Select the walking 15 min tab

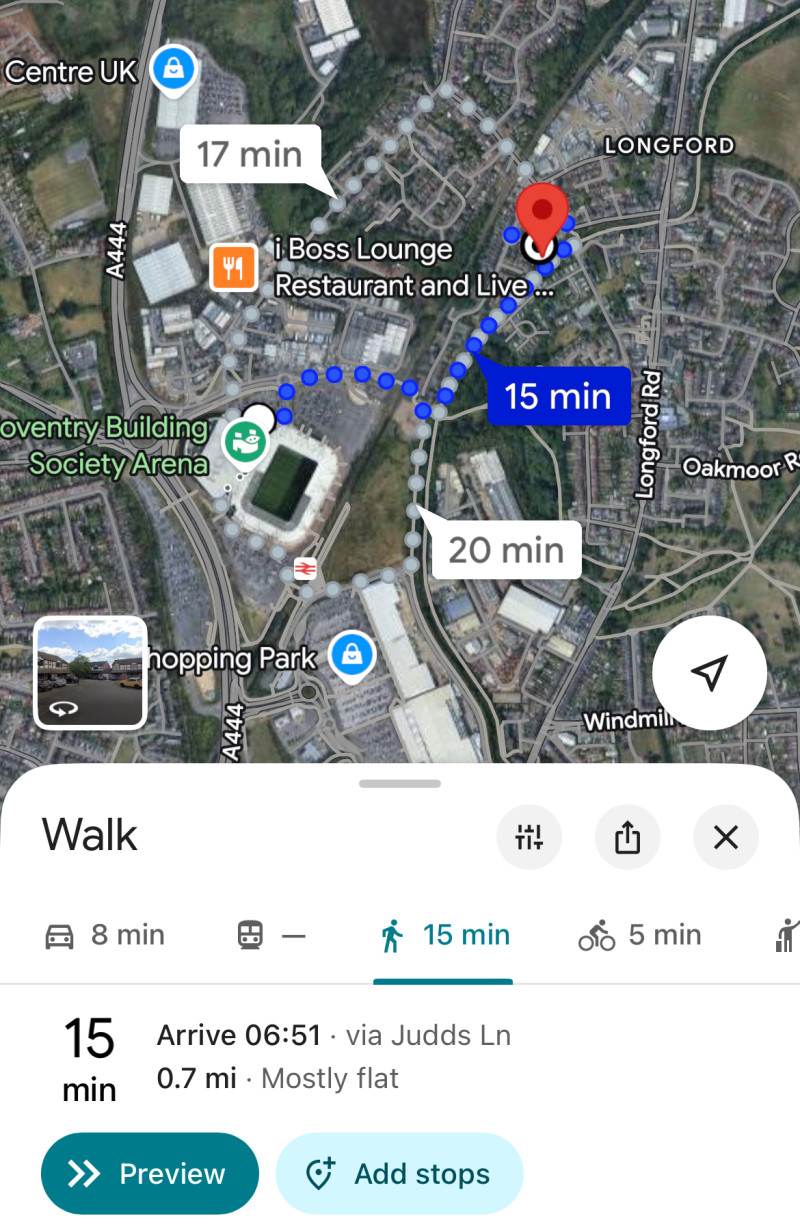pos(445,935)
